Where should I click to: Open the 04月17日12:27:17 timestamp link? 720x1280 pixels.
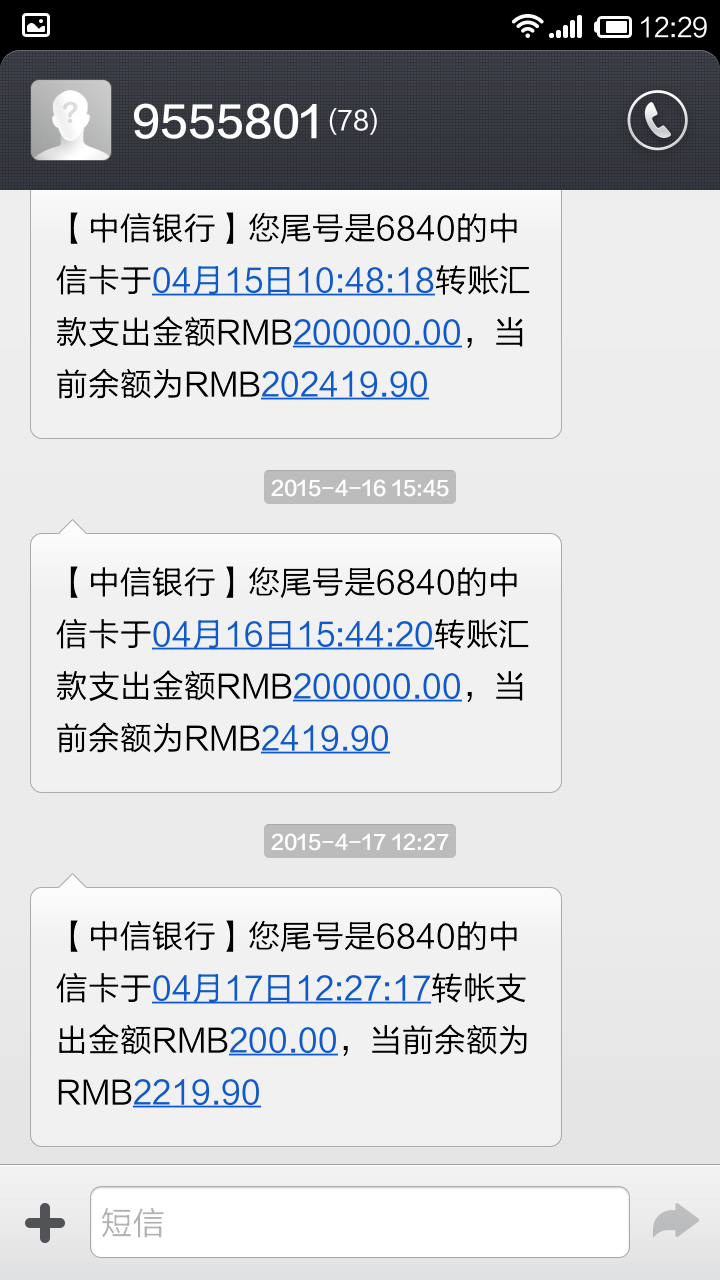coord(291,987)
